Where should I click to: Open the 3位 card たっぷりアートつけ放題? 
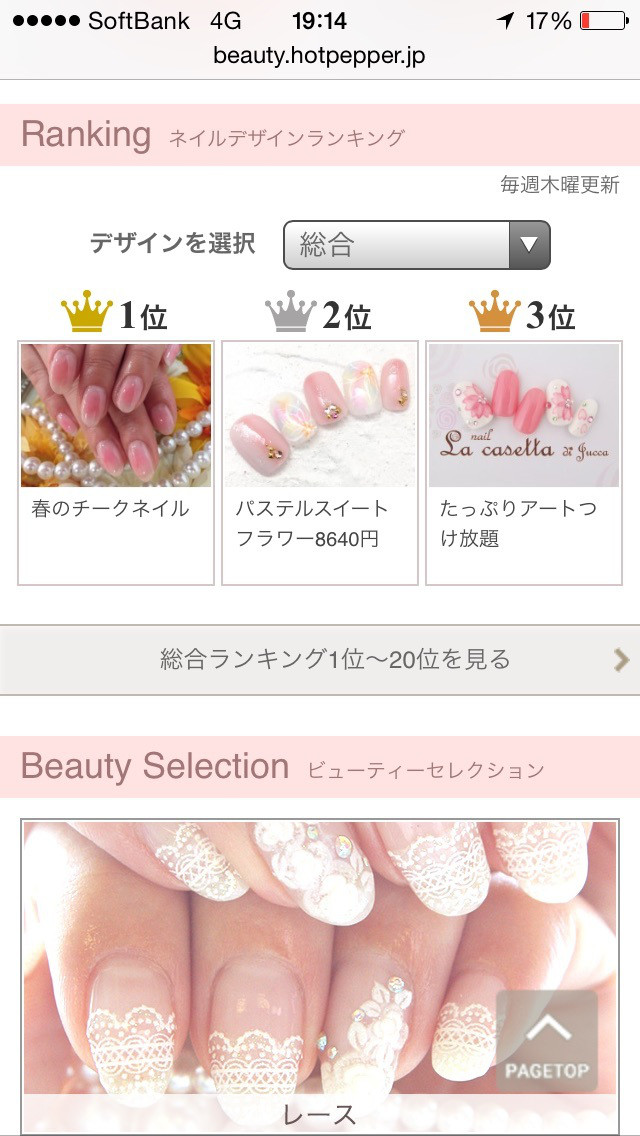point(524,463)
